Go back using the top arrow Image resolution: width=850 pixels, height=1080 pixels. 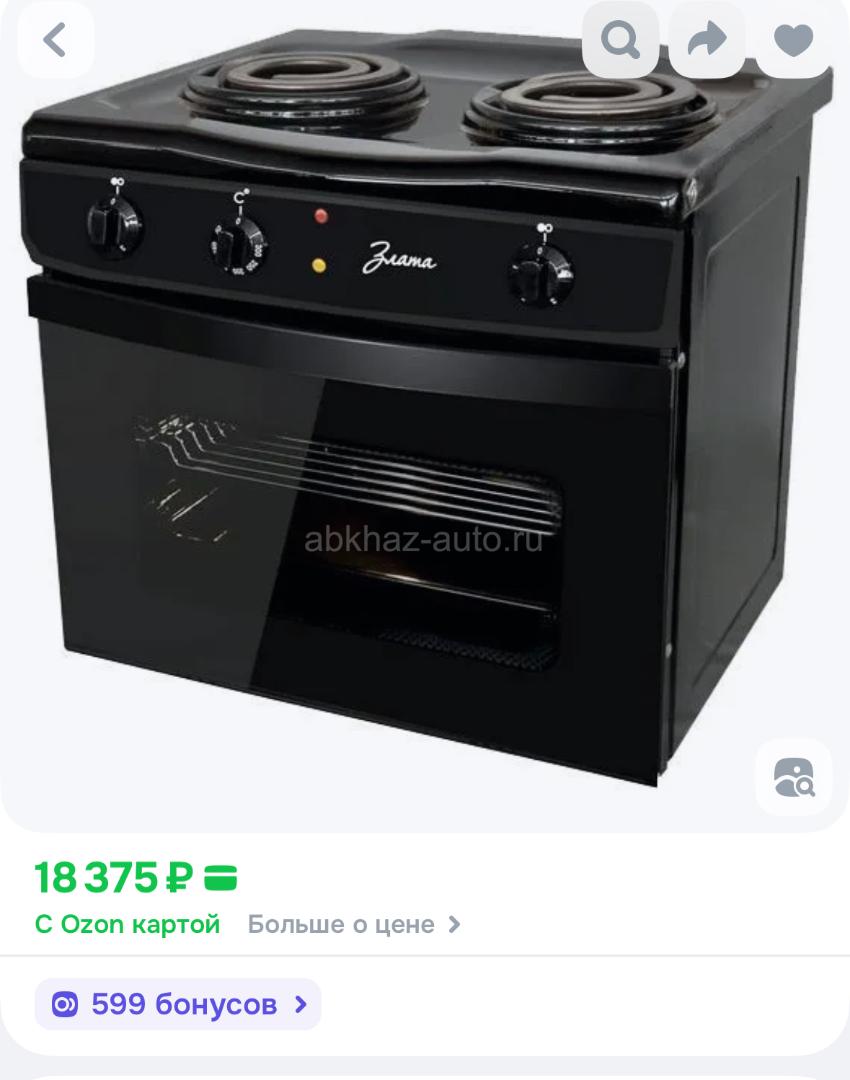point(55,41)
